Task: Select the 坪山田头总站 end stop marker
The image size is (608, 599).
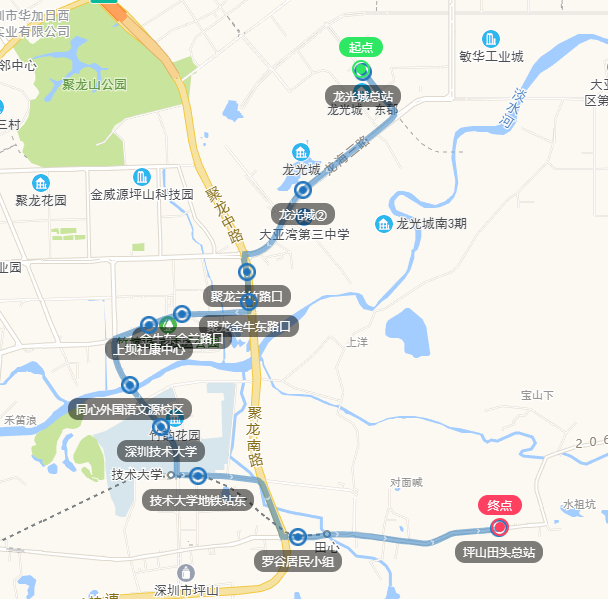Action: (499, 527)
